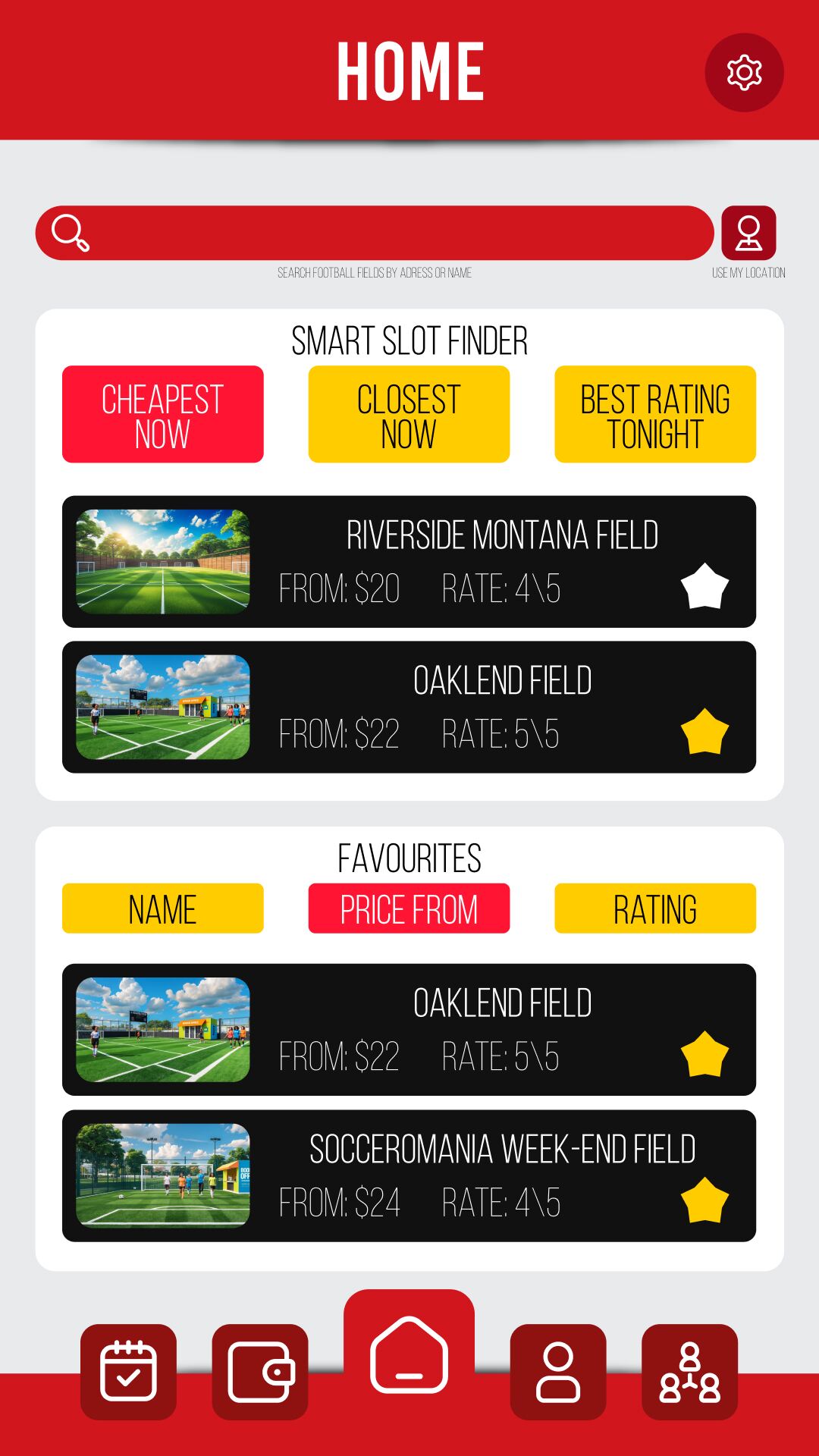819x1456 pixels.
Task: Sort favourites by Rating
Action: (655, 908)
